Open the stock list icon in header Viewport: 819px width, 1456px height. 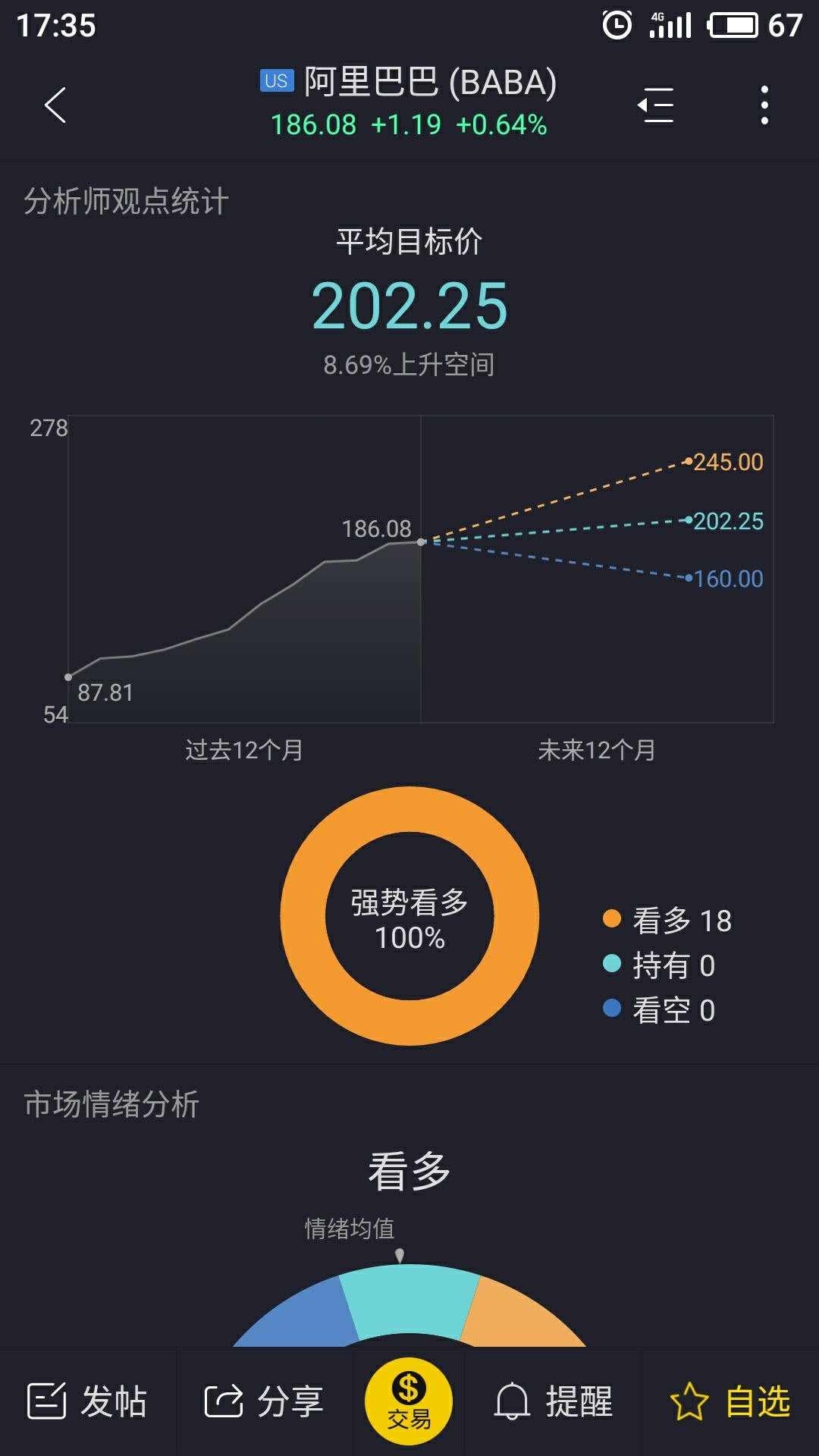656,105
